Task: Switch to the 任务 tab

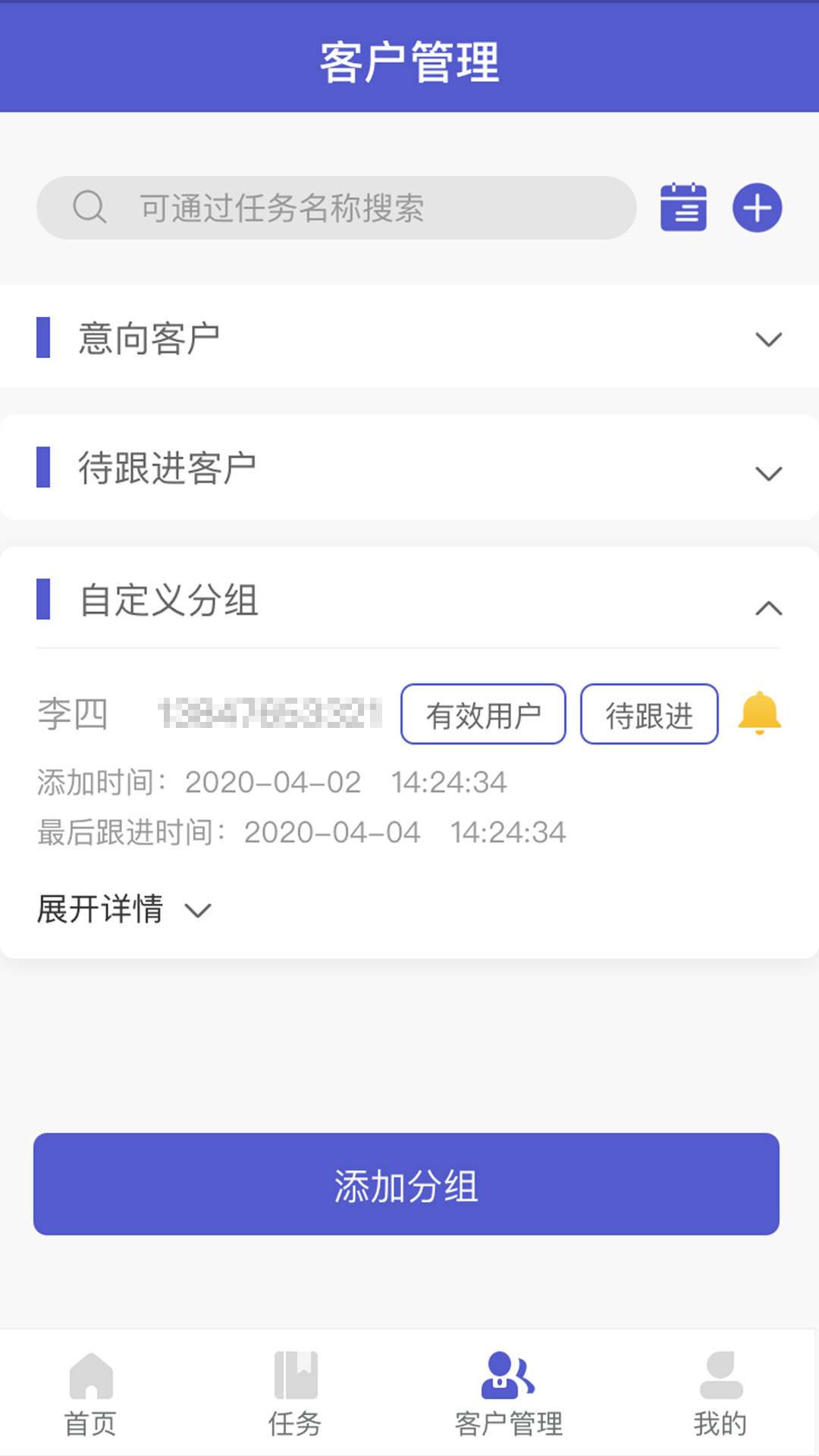Action: pos(295,1394)
